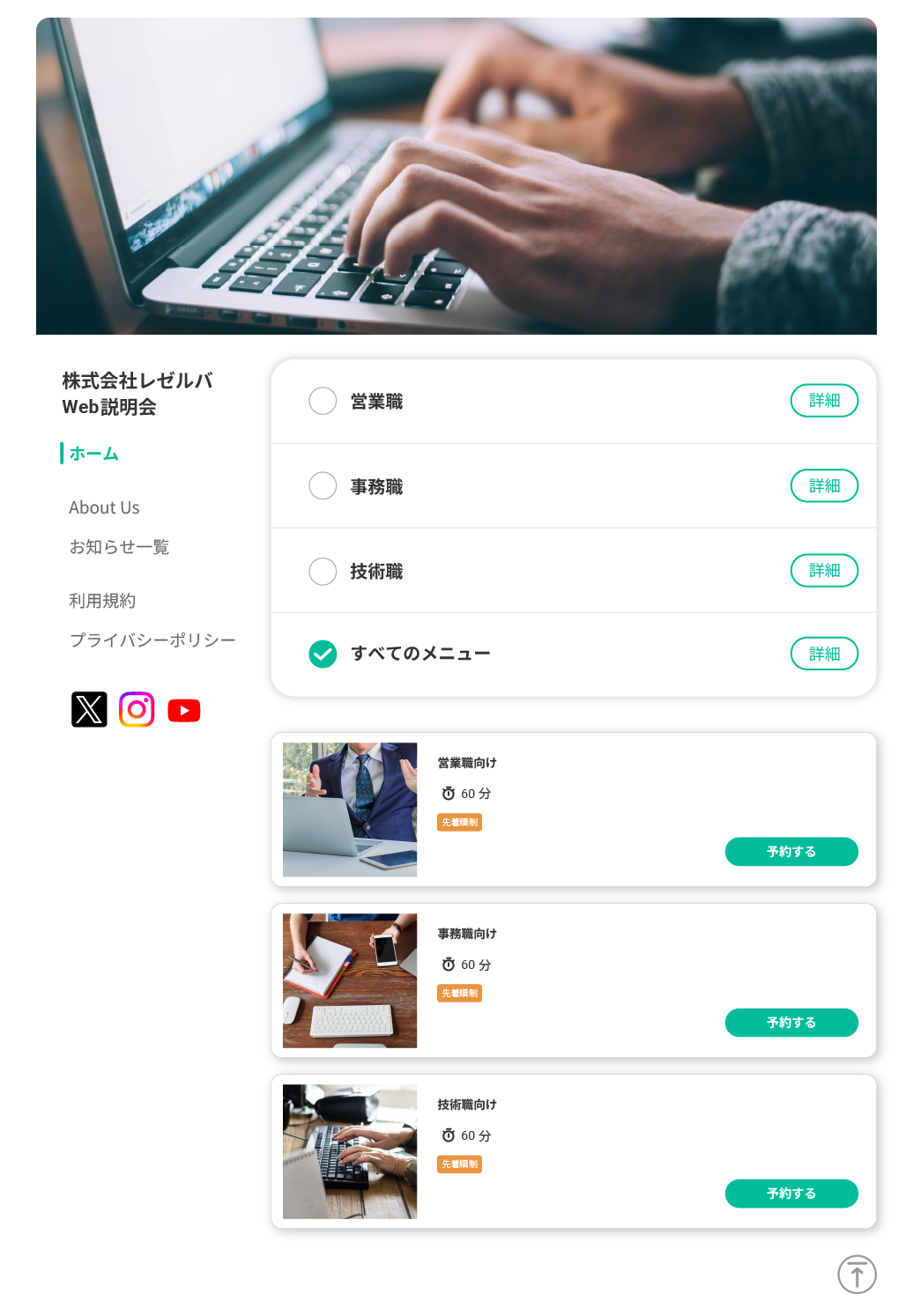This screenshot has width=913, height=1316.
Task: View 詳細 for 事務職
Action: click(823, 485)
